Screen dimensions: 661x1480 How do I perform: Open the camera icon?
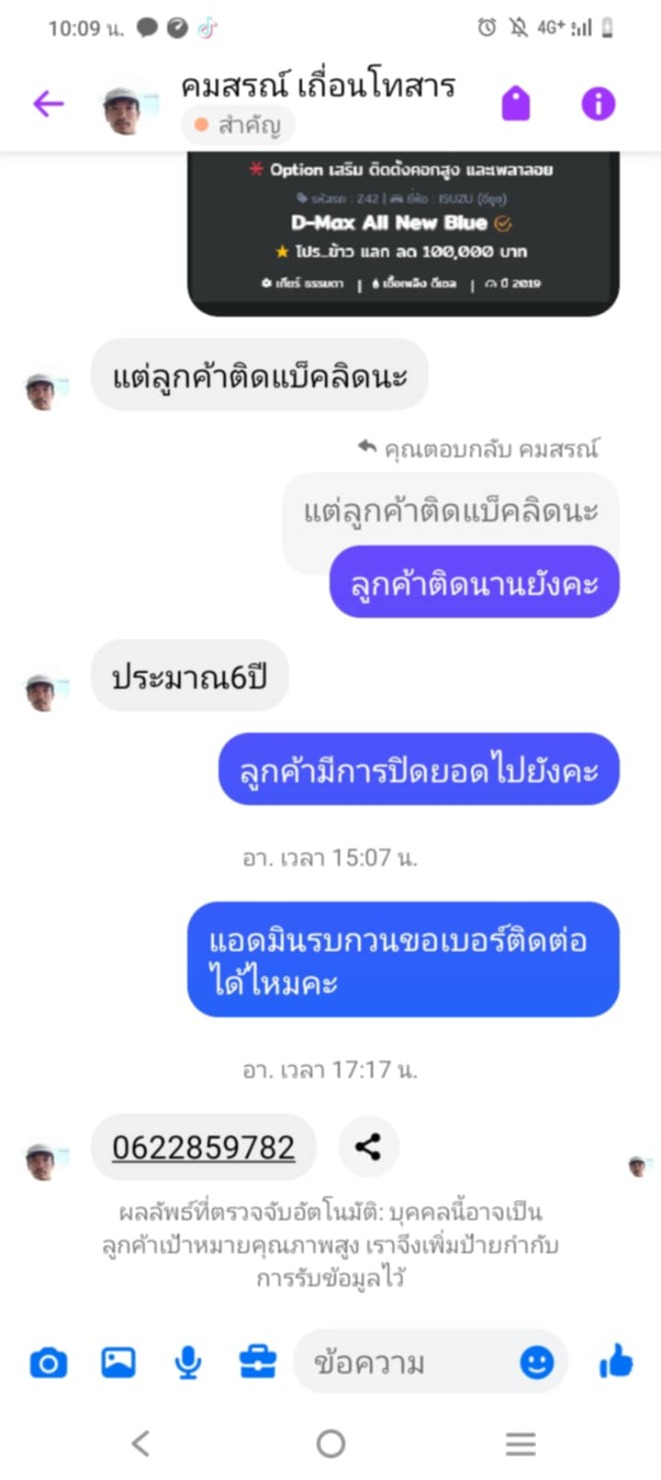48,1362
